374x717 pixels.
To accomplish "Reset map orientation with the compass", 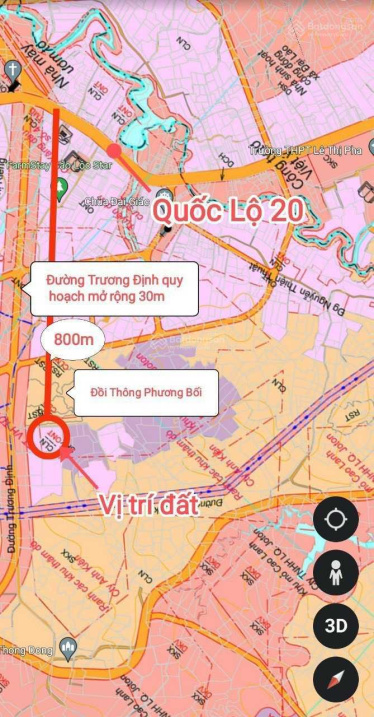I will click(x=336, y=680).
